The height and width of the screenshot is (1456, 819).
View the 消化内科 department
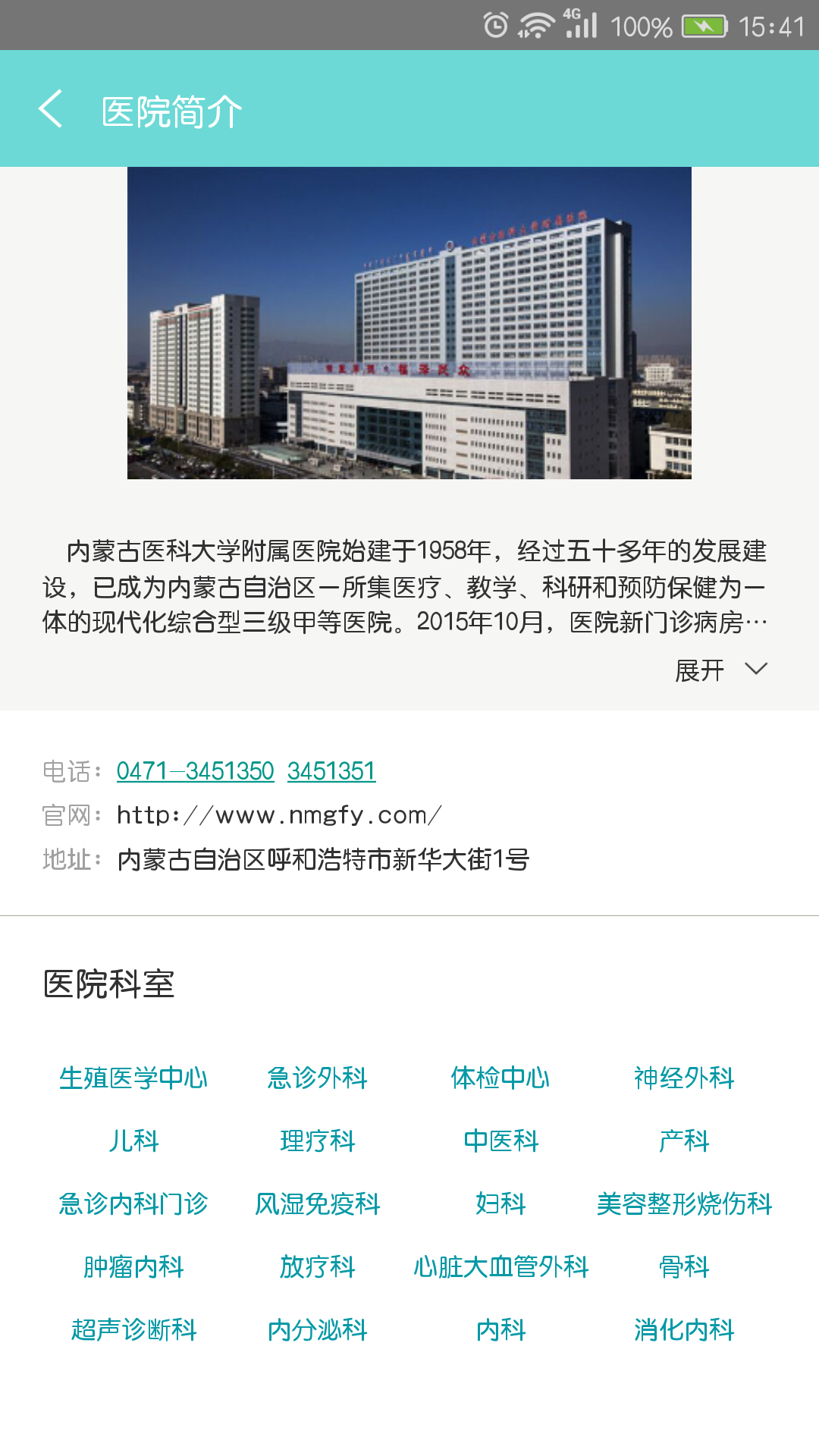pyautogui.click(x=684, y=1329)
